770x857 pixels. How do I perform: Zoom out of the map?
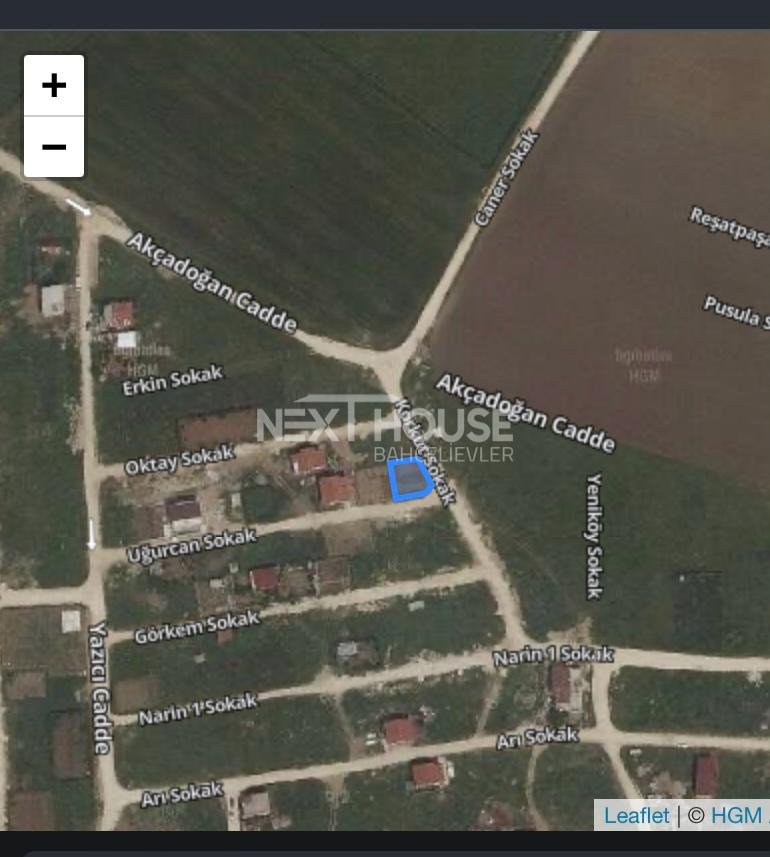(54, 147)
